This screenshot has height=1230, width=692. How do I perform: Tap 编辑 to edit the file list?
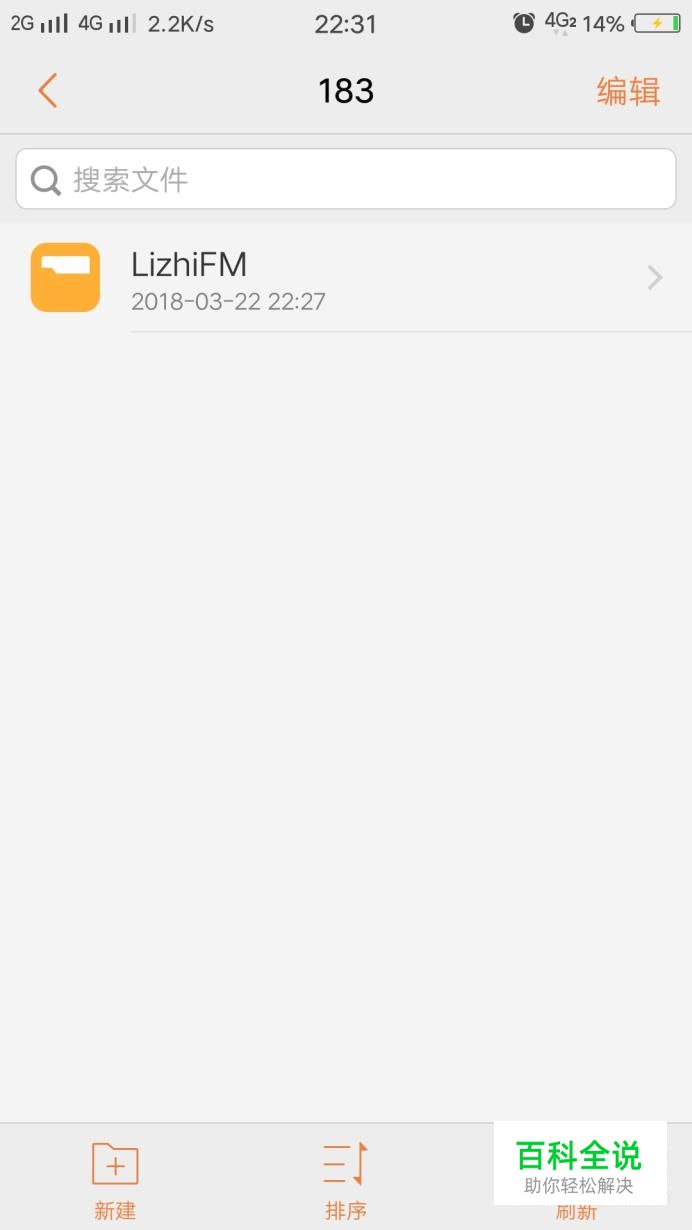pyautogui.click(x=628, y=91)
